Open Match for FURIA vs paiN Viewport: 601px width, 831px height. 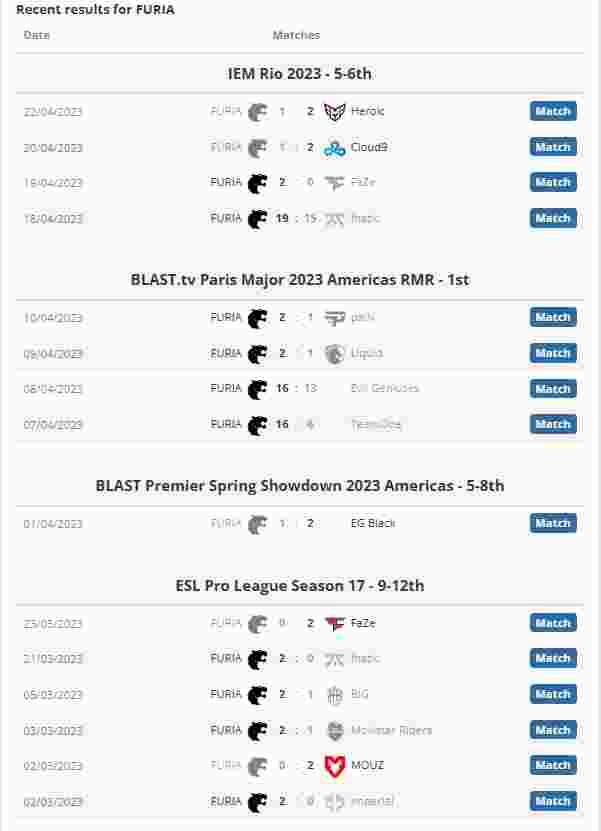[553, 317]
